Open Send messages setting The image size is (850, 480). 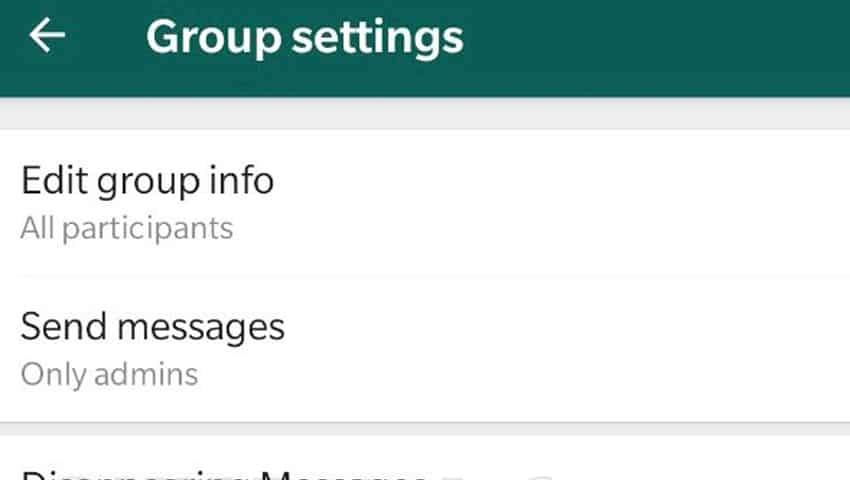click(152, 347)
